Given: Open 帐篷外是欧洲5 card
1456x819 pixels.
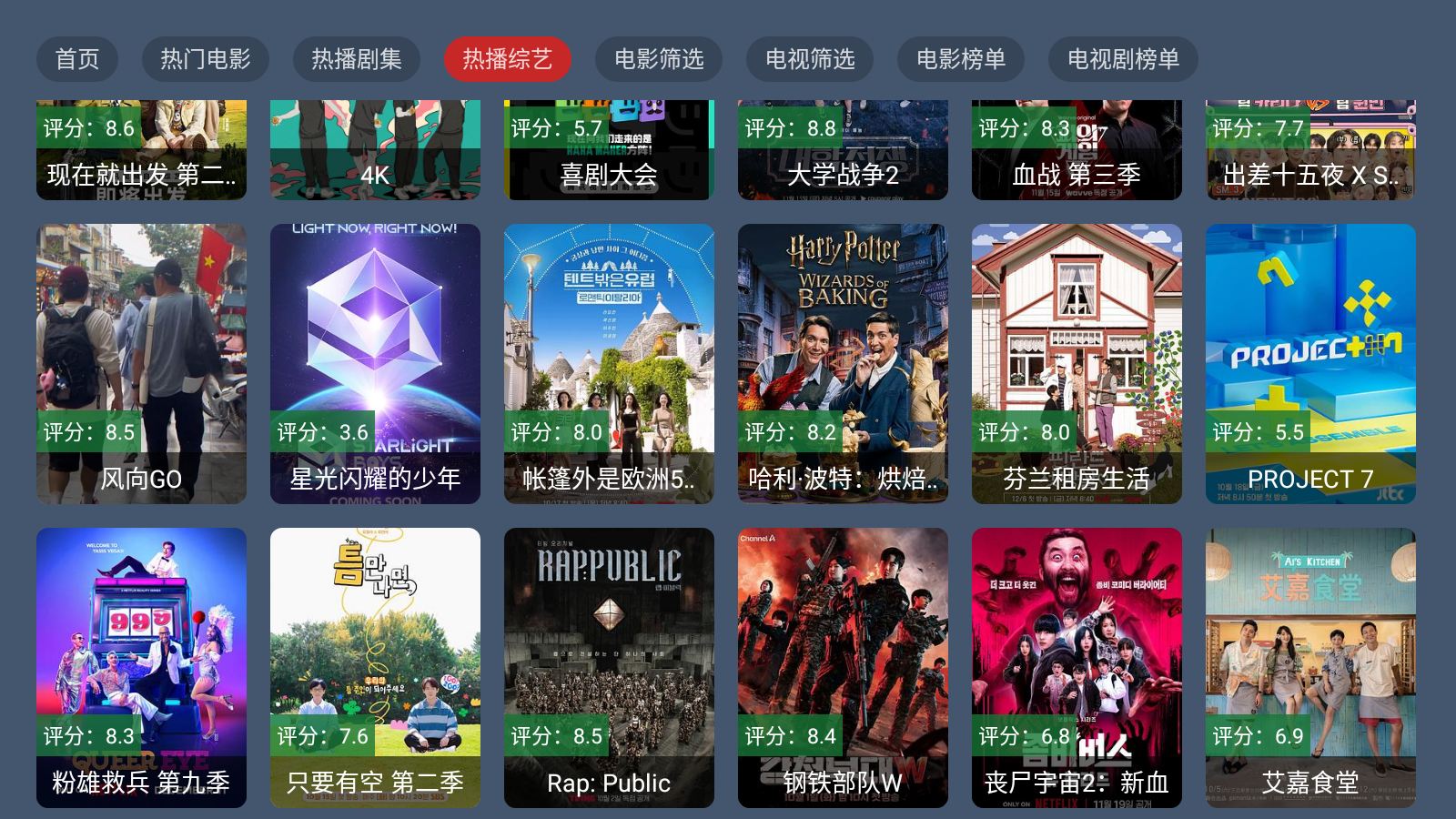Looking at the screenshot, I should point(609,364).
